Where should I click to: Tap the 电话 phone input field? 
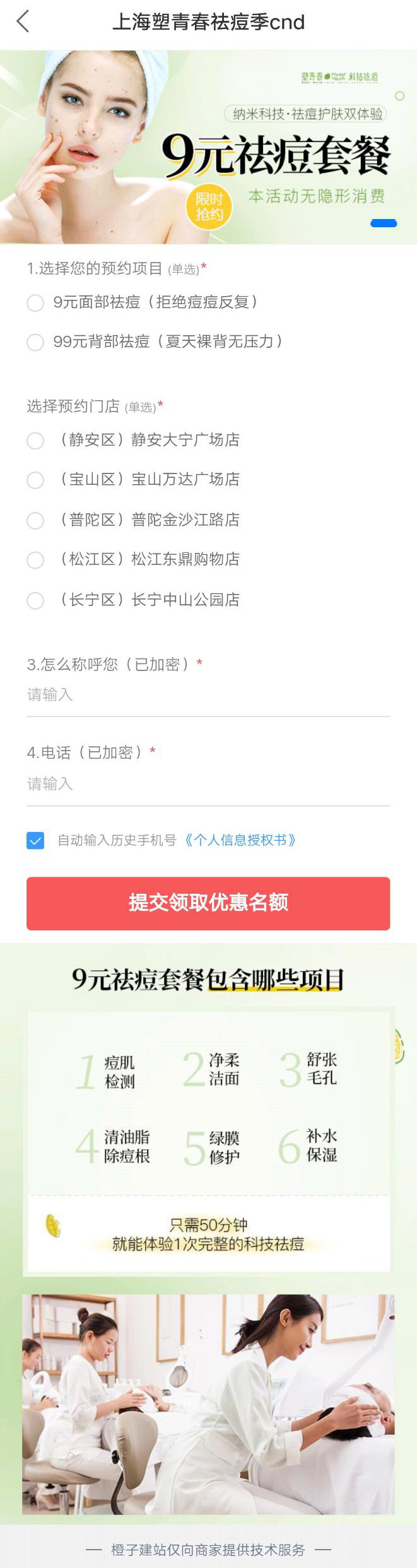(x=208, y=784)
